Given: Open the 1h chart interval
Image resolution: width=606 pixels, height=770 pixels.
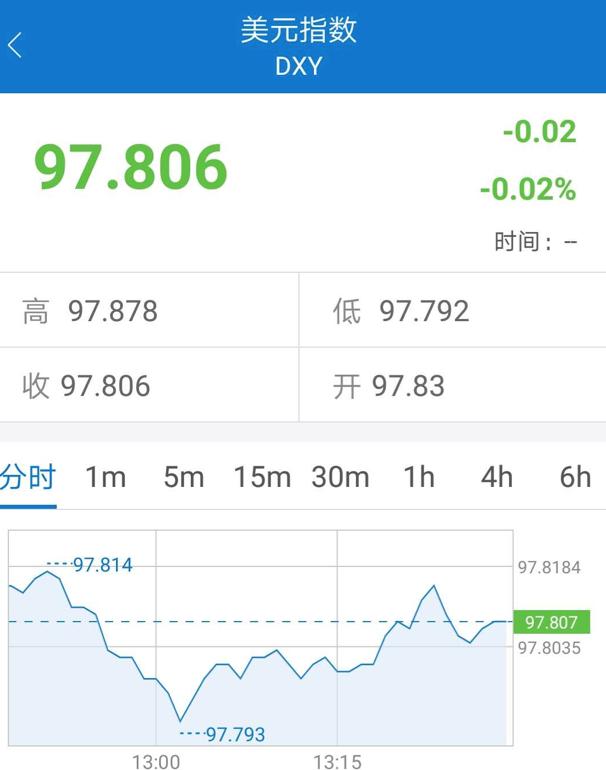Looking at the screenshot, I should (419, 477).
